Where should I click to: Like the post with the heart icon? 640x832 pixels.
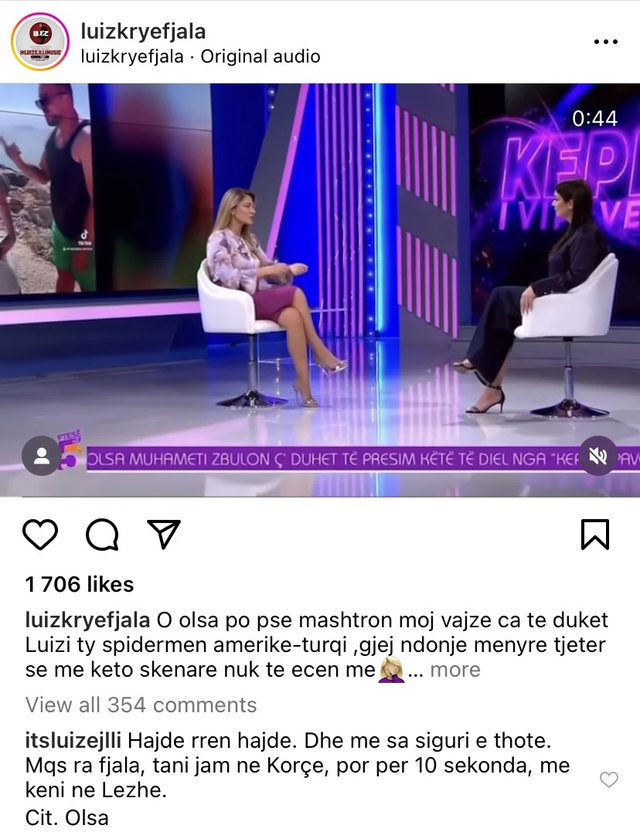[x=40, y=535]
